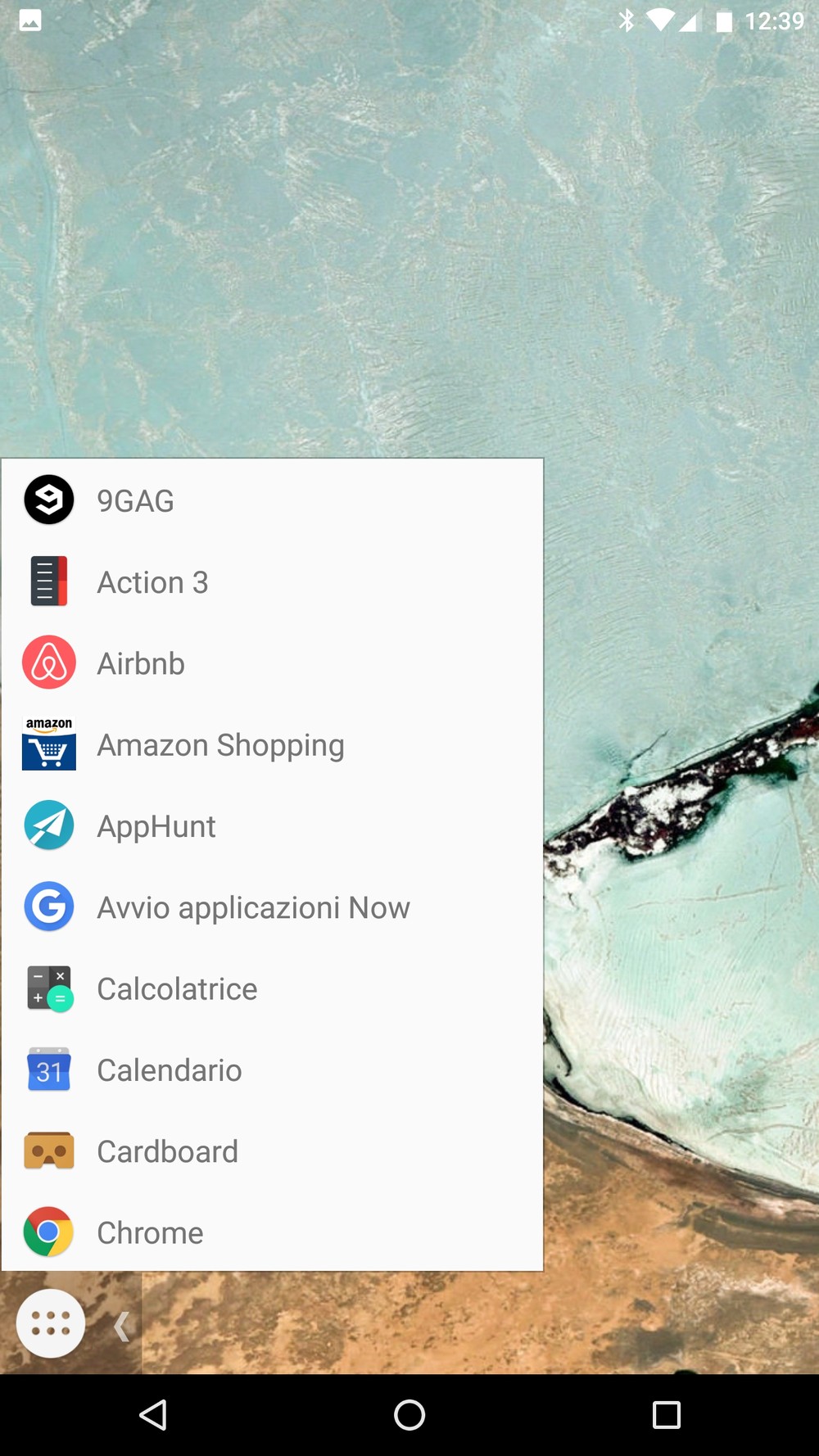Launch Chrome browser

click(x=150, y=1232)
